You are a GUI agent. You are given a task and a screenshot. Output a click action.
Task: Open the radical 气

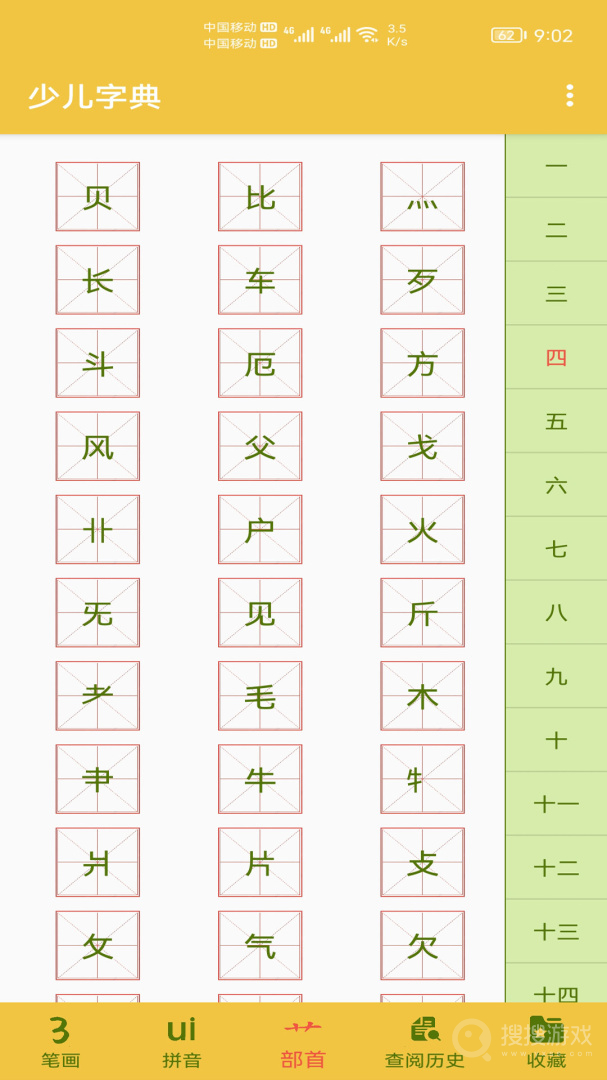point(260,945)
